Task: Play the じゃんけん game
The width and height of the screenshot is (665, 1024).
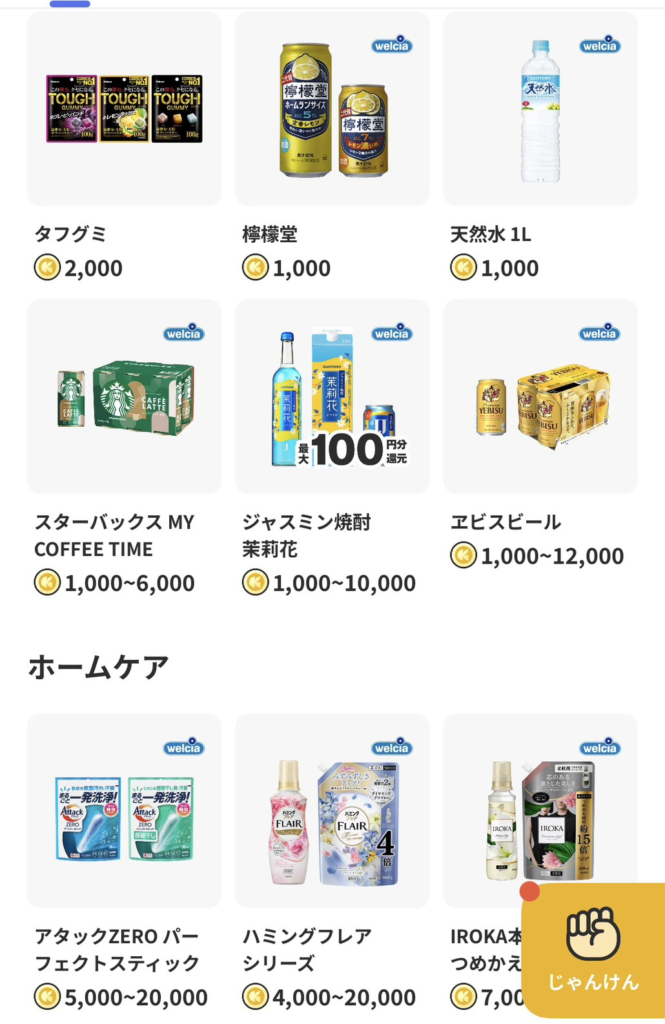Action: pyautogui.click(x=594, y=950)
